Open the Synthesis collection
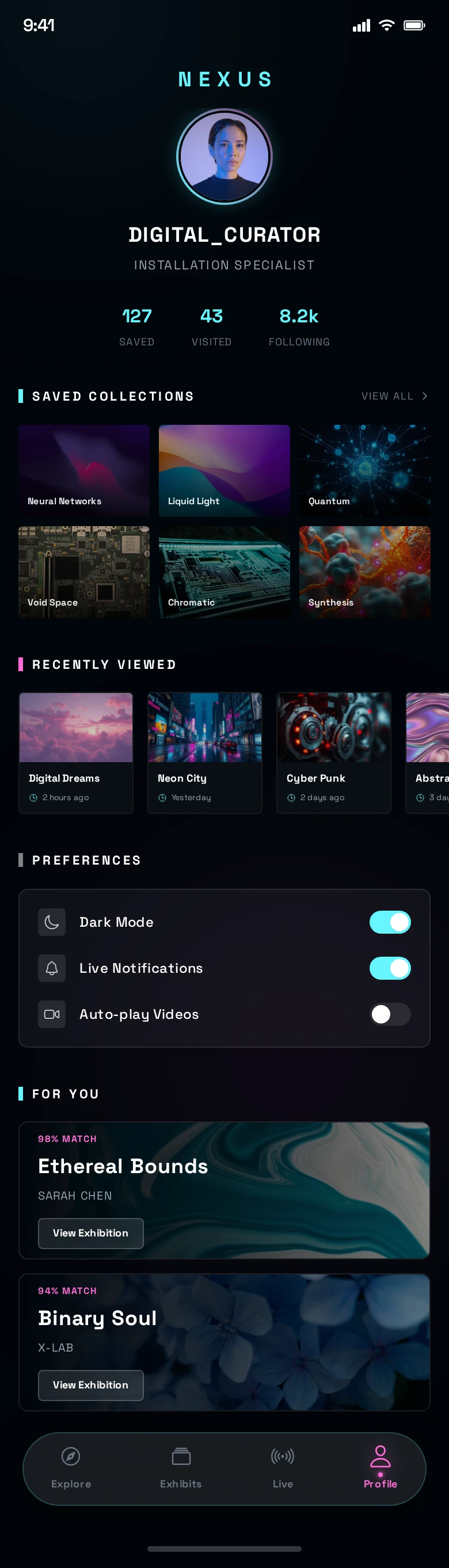This screenshot has height=1568, width=449. point(364,572)
